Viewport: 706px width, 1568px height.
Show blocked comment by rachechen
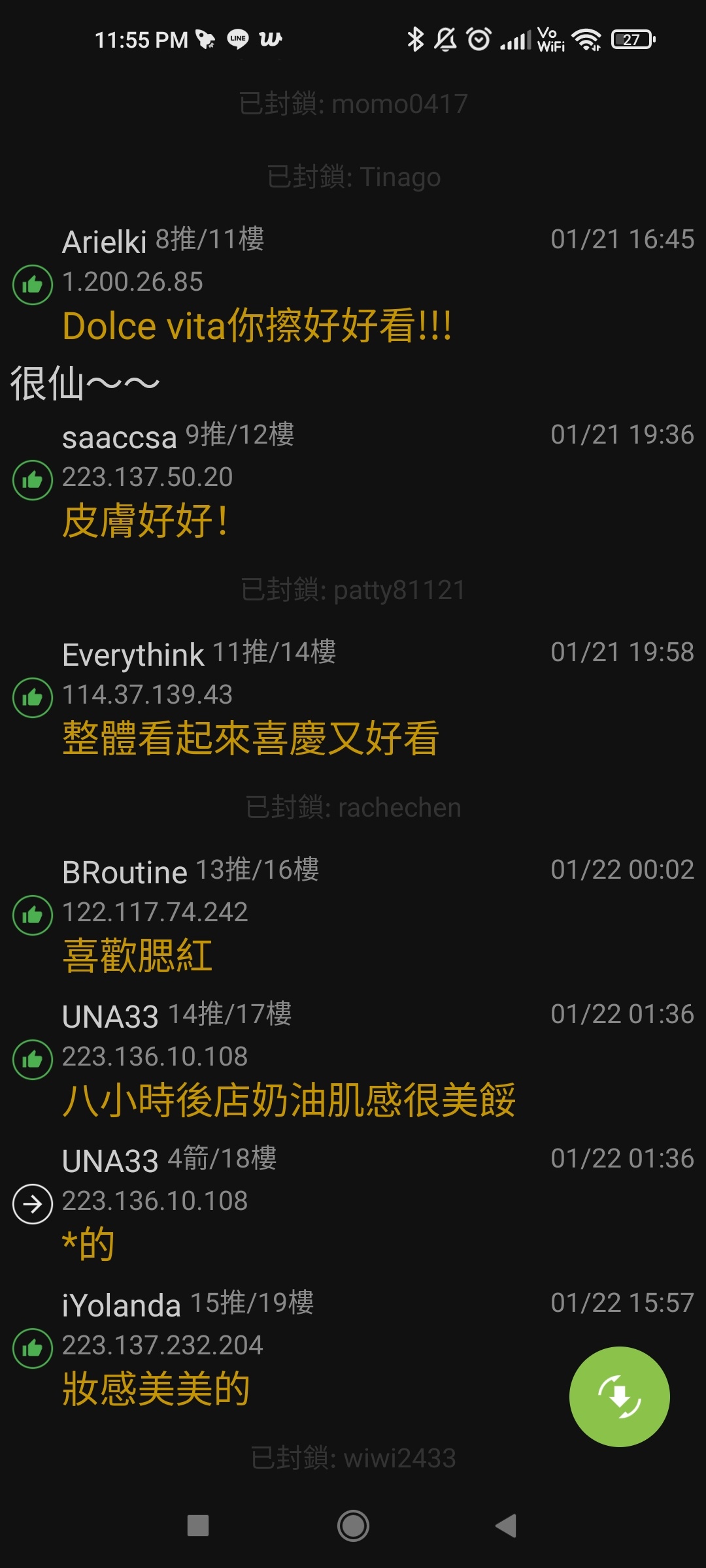(x=353, y=808)
